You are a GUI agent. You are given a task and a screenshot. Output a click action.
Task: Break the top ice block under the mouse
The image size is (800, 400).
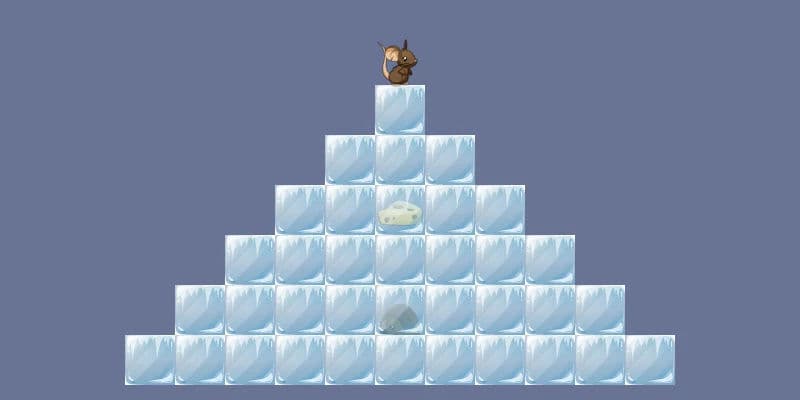[400, 110]
